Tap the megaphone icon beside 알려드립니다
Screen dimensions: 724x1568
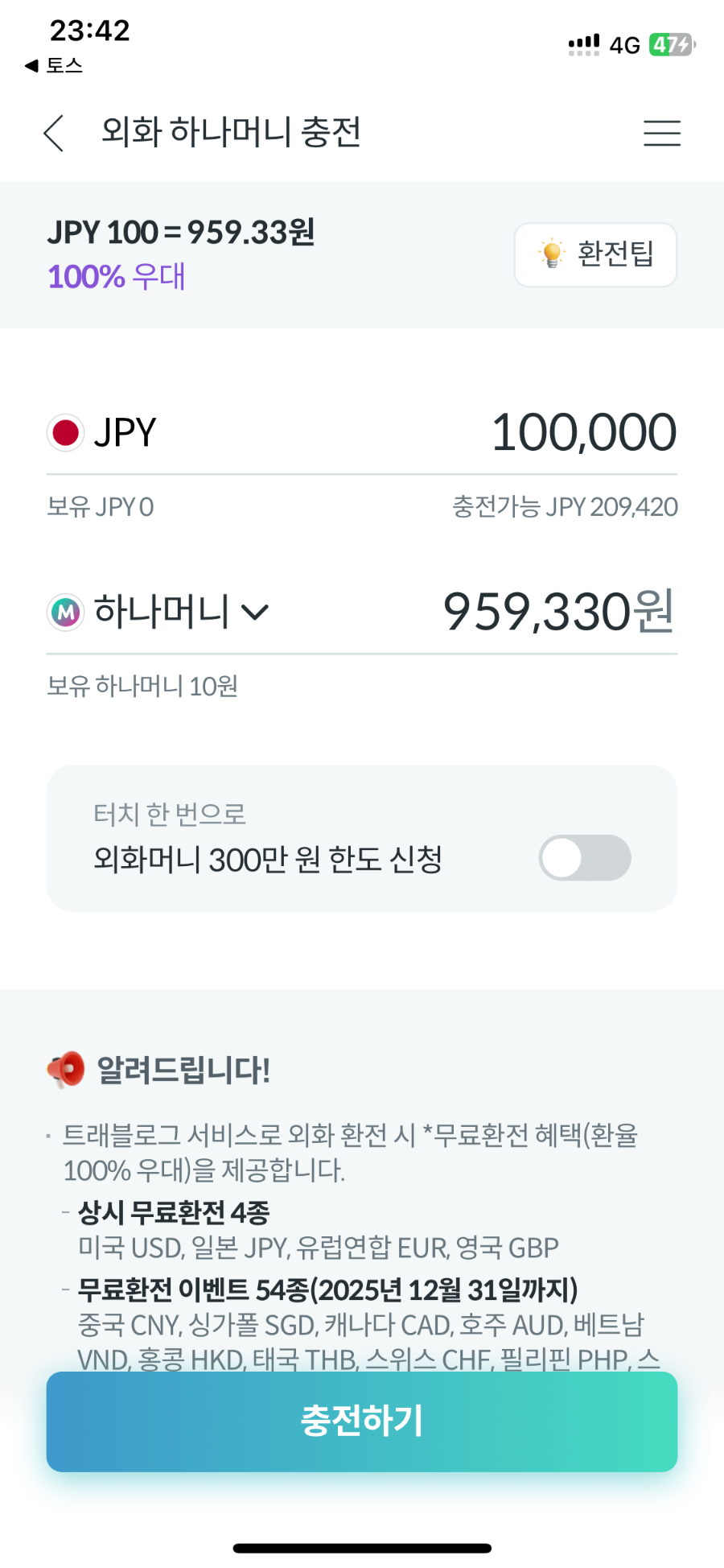pyautogui.click(x=67, y=1071)
